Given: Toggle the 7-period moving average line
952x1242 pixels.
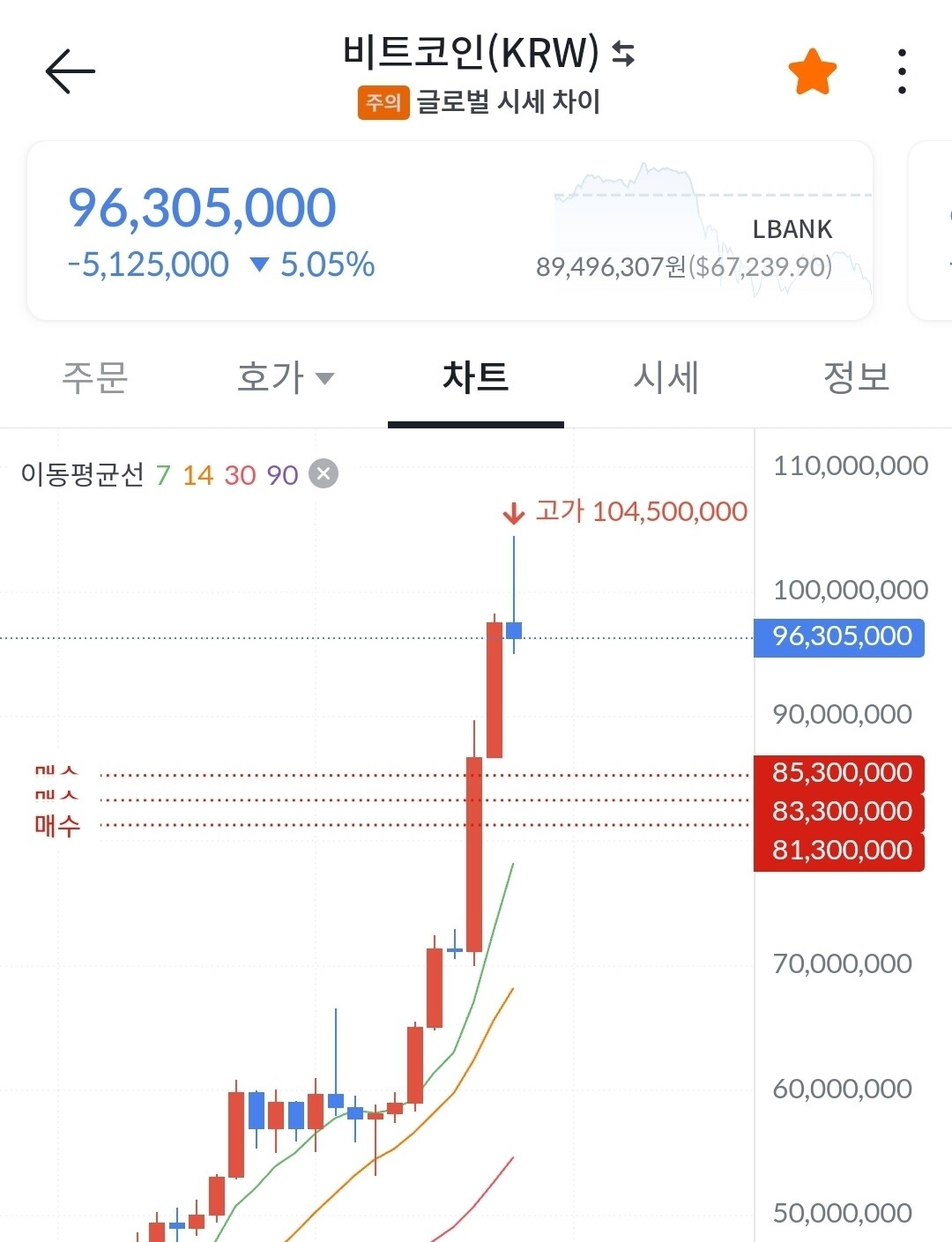Looking at the screenshot, I should tap(164, 474).
